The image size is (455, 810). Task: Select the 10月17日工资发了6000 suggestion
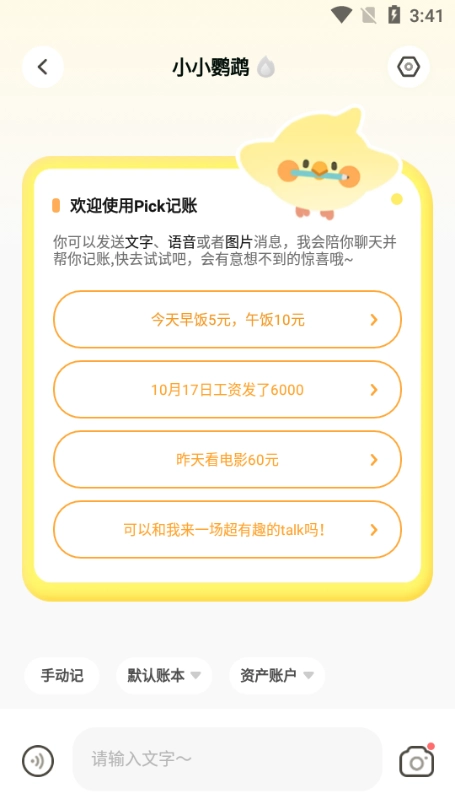coord(227,390)
